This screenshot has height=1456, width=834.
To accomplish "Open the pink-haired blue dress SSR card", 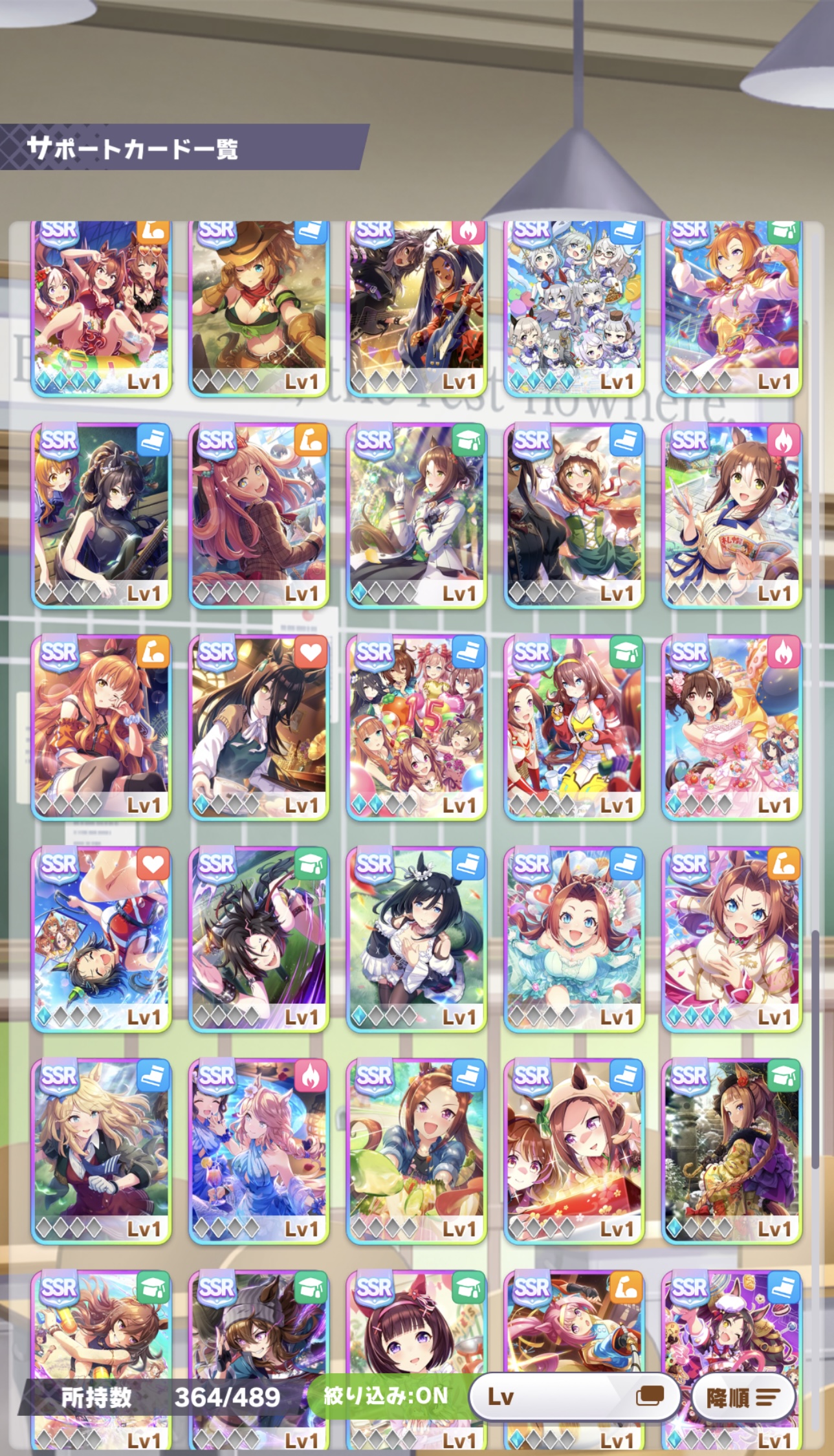I will pyautogui.click(x=259, y=1151).
